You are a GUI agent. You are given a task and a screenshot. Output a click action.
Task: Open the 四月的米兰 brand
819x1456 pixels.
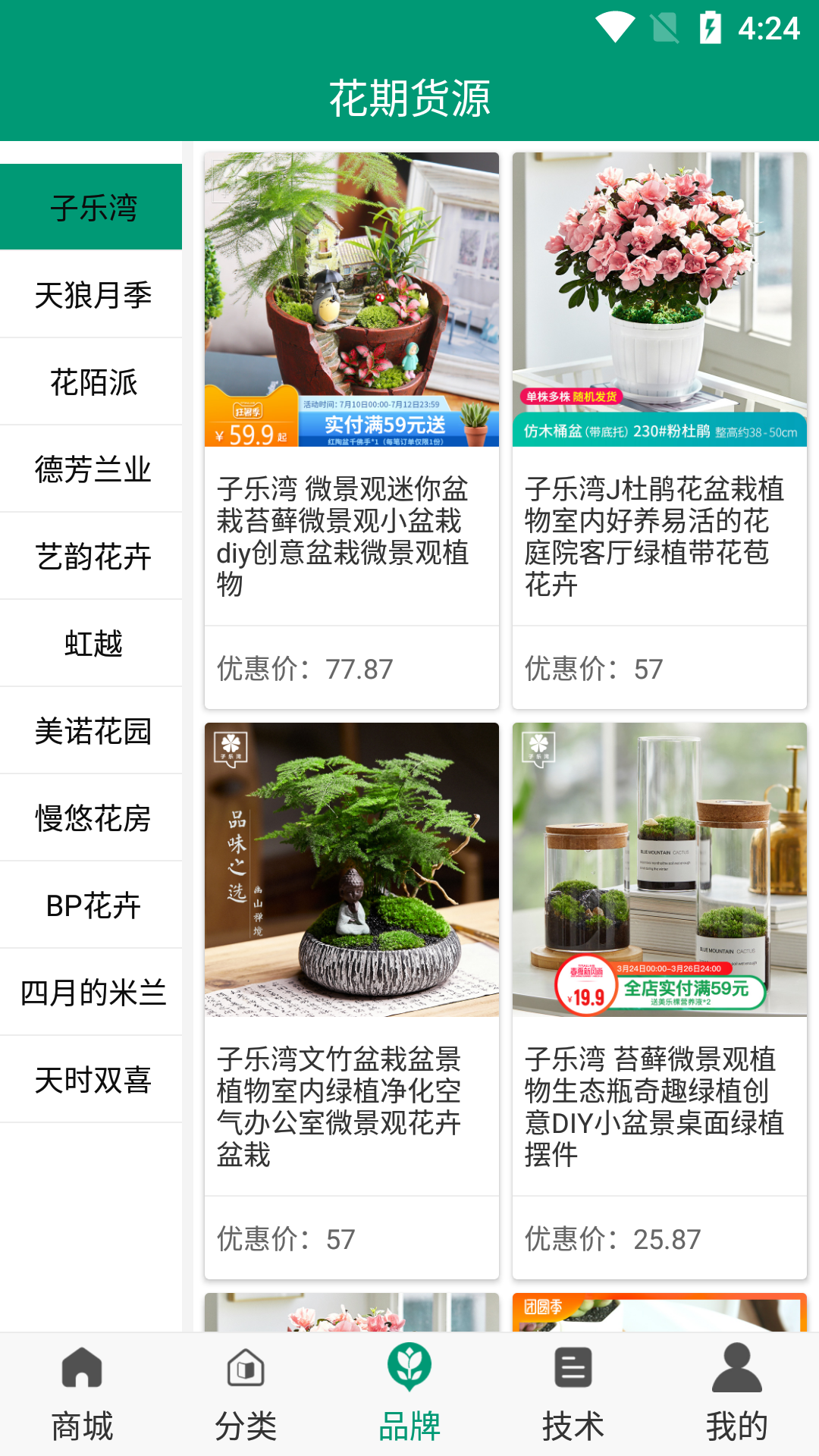[x=92, y=993]
